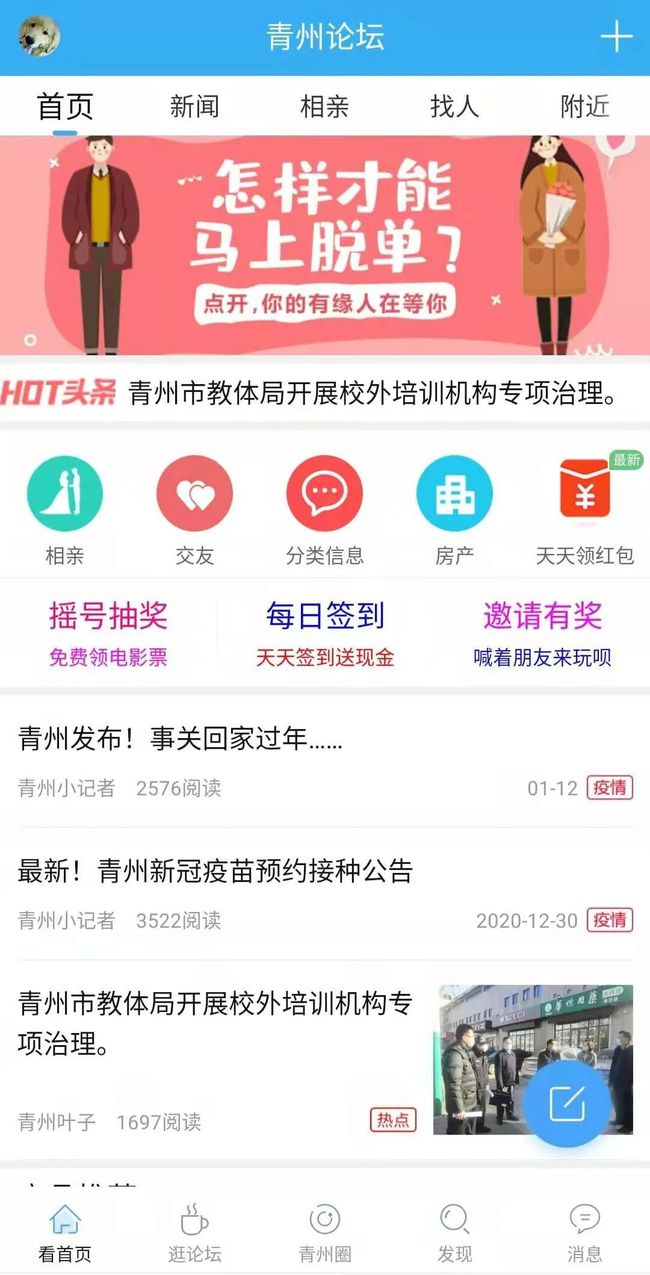Image resolution: width=650 pixels, height=1275 pixels.
Task: Open the 房产 shortcut
Action: pos(454,511)
